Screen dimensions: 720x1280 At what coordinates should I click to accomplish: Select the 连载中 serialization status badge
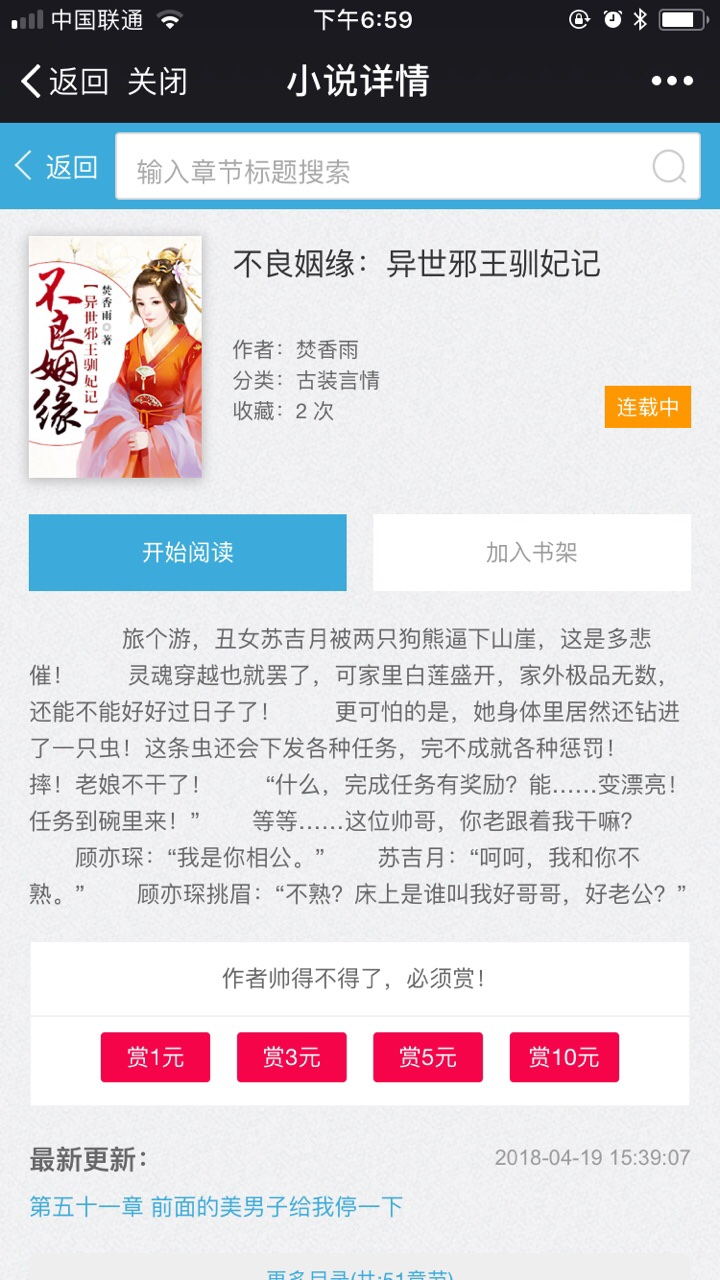[x=647, y=408]
